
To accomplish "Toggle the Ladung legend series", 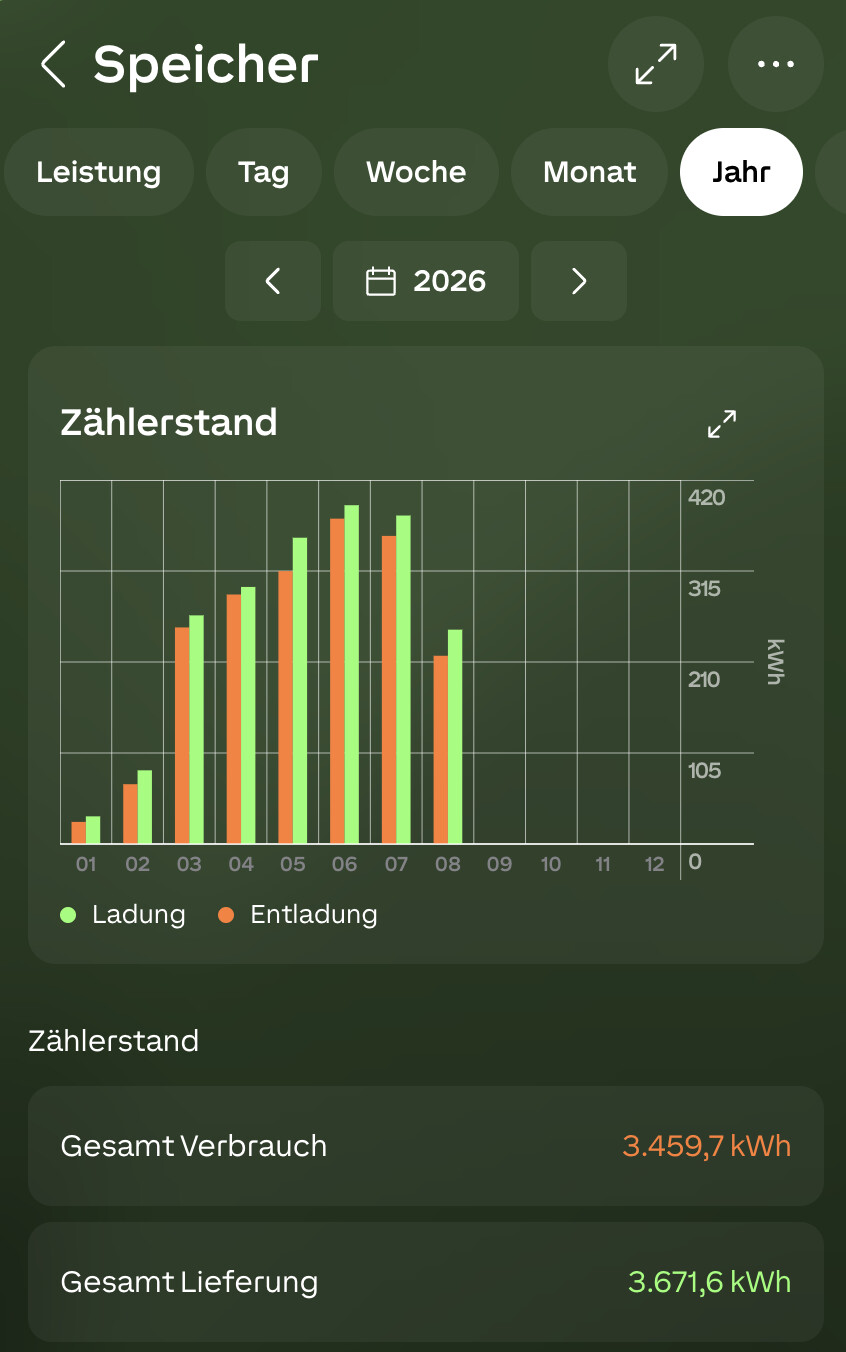I will [123, 914].
